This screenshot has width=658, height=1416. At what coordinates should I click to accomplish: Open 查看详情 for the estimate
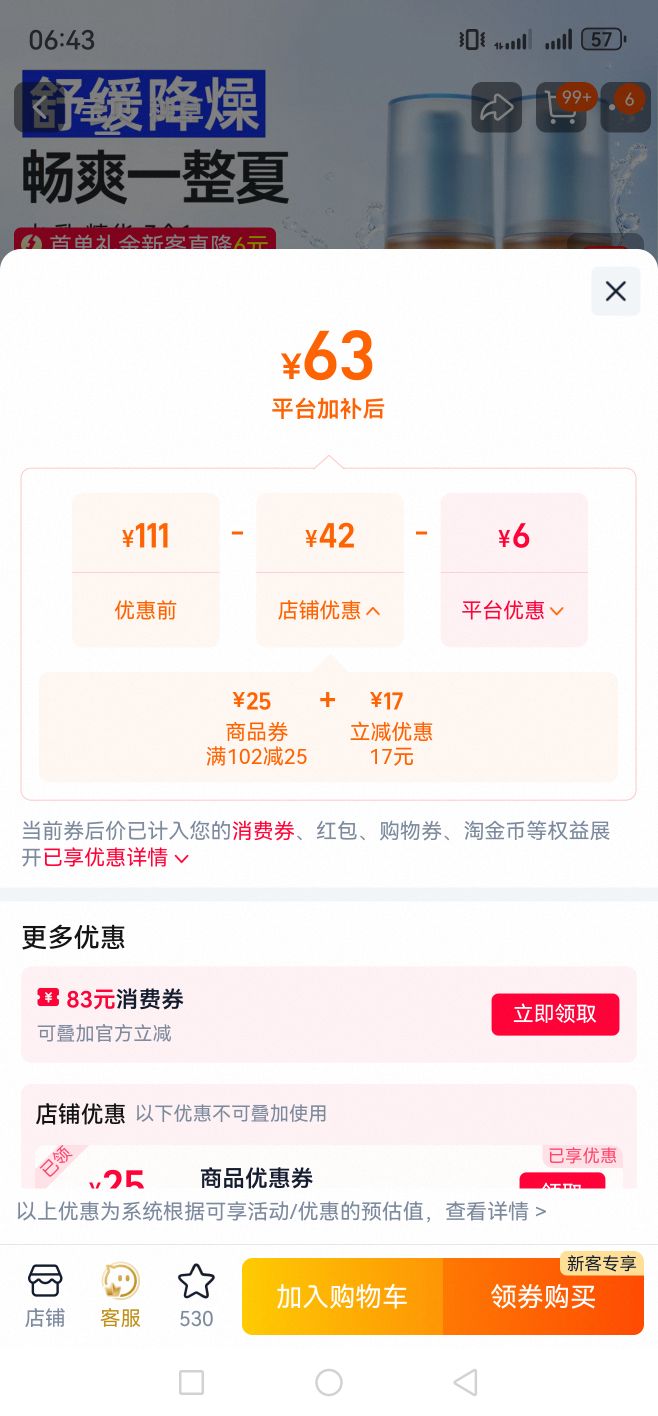[x=496, y=1212]
